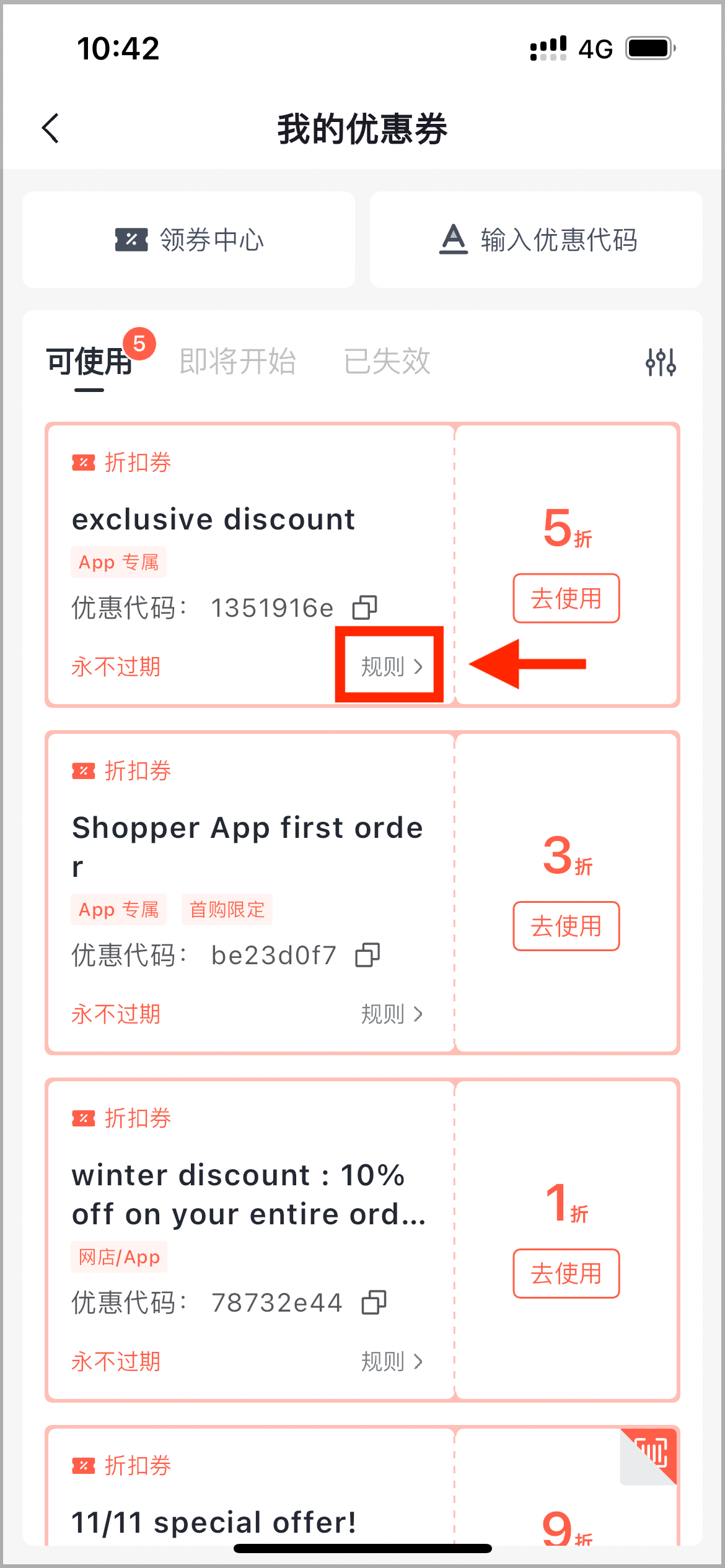The width and height of the screenshot is (725, 1568).
Task: Copy promo code 1351916e
Action: pyautogui.click(x=365, y=608)
